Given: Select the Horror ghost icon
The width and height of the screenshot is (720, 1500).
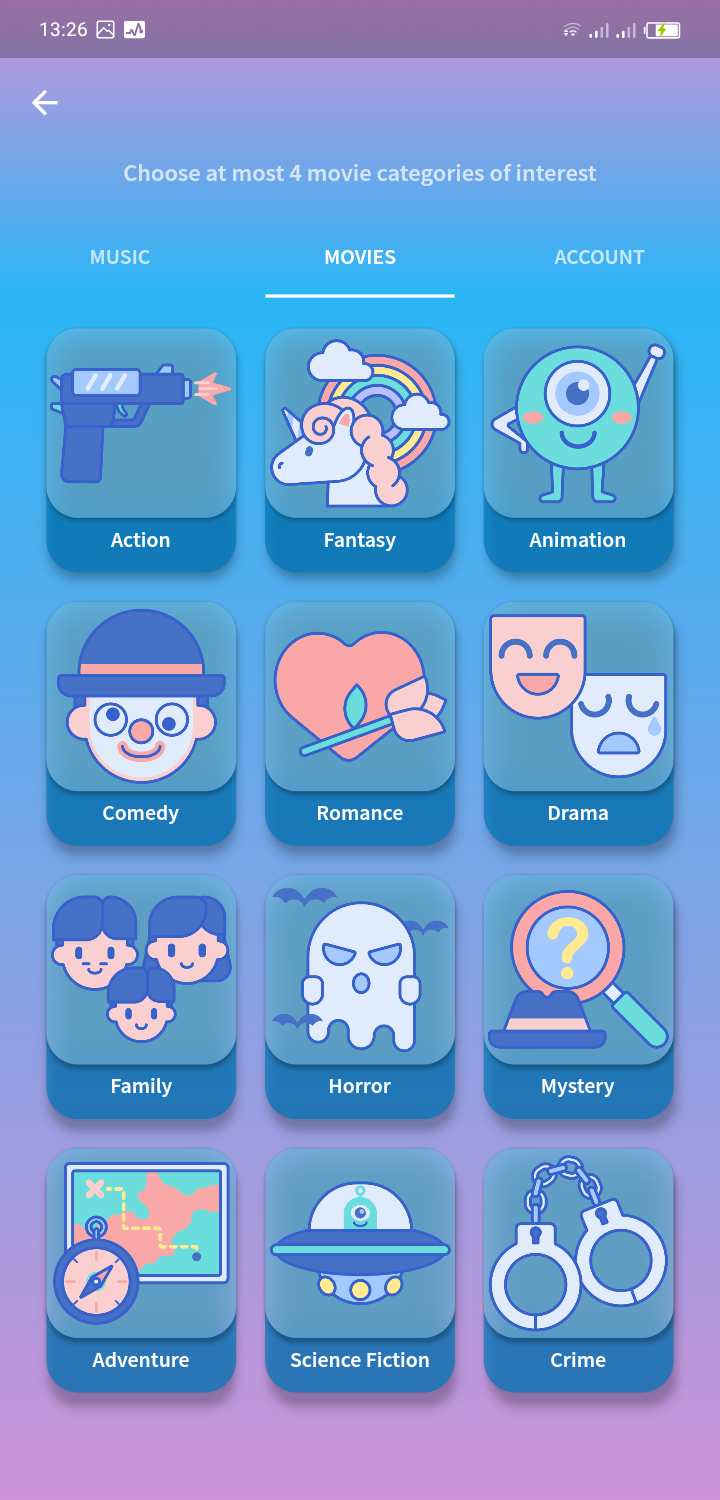Looking at the screenshot, I should pyautogui.click(x=359, y=969).
